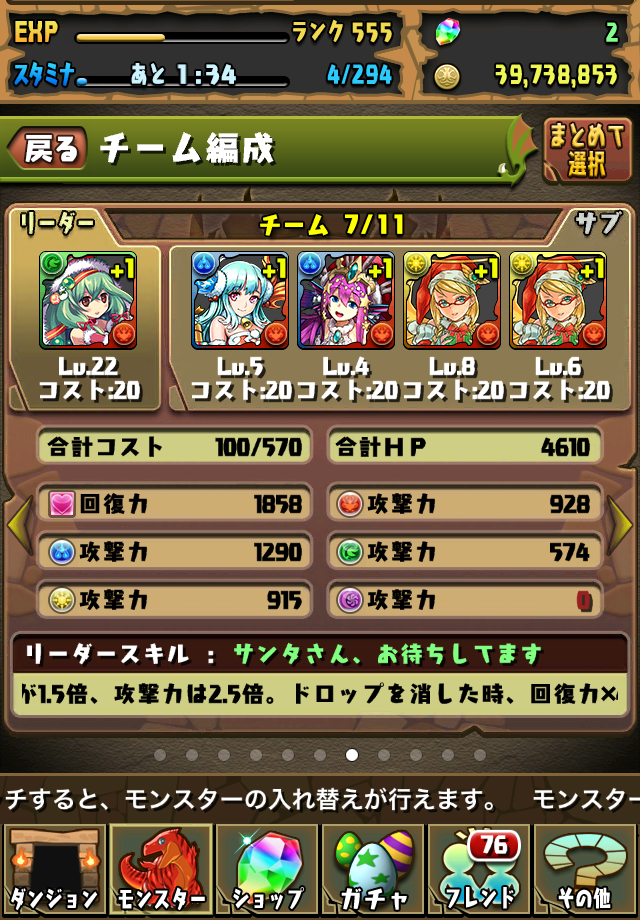This screenshot has width=640, height=920.
Task: Select the sub monster Lv.6
Action: pos(558,300)
